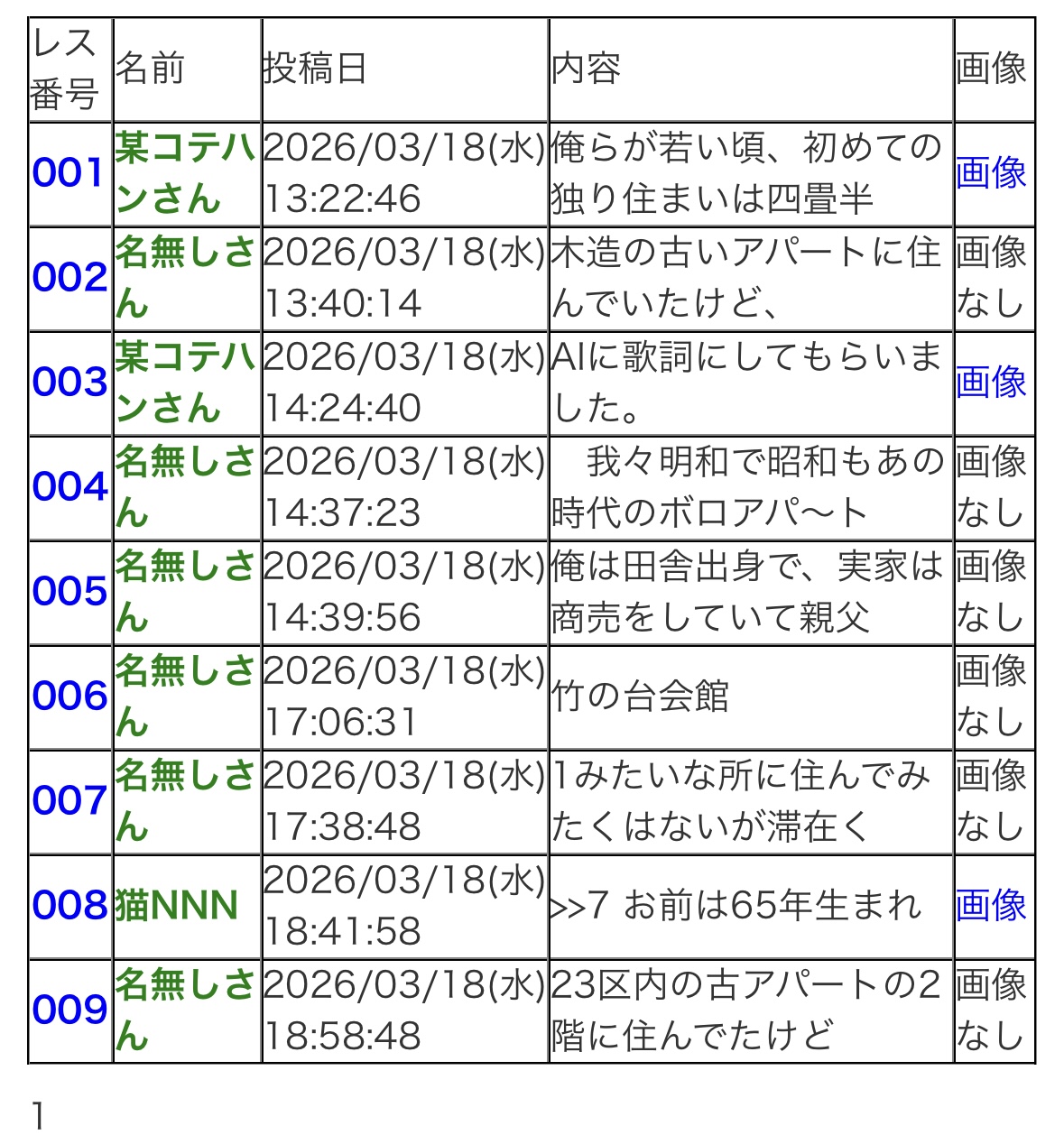View the 画像 link for post 003

(x=991, y=383)
